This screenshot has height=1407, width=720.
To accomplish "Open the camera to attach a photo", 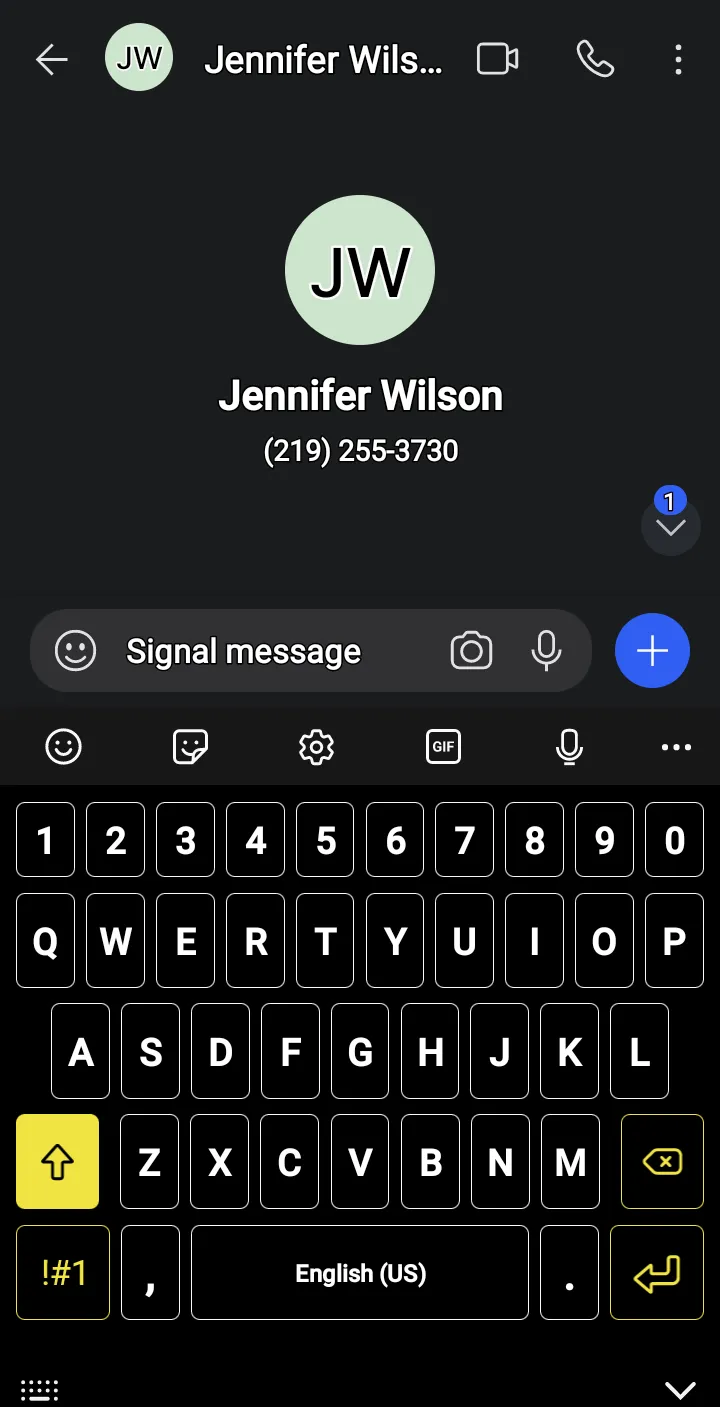I will pos(471,651).
